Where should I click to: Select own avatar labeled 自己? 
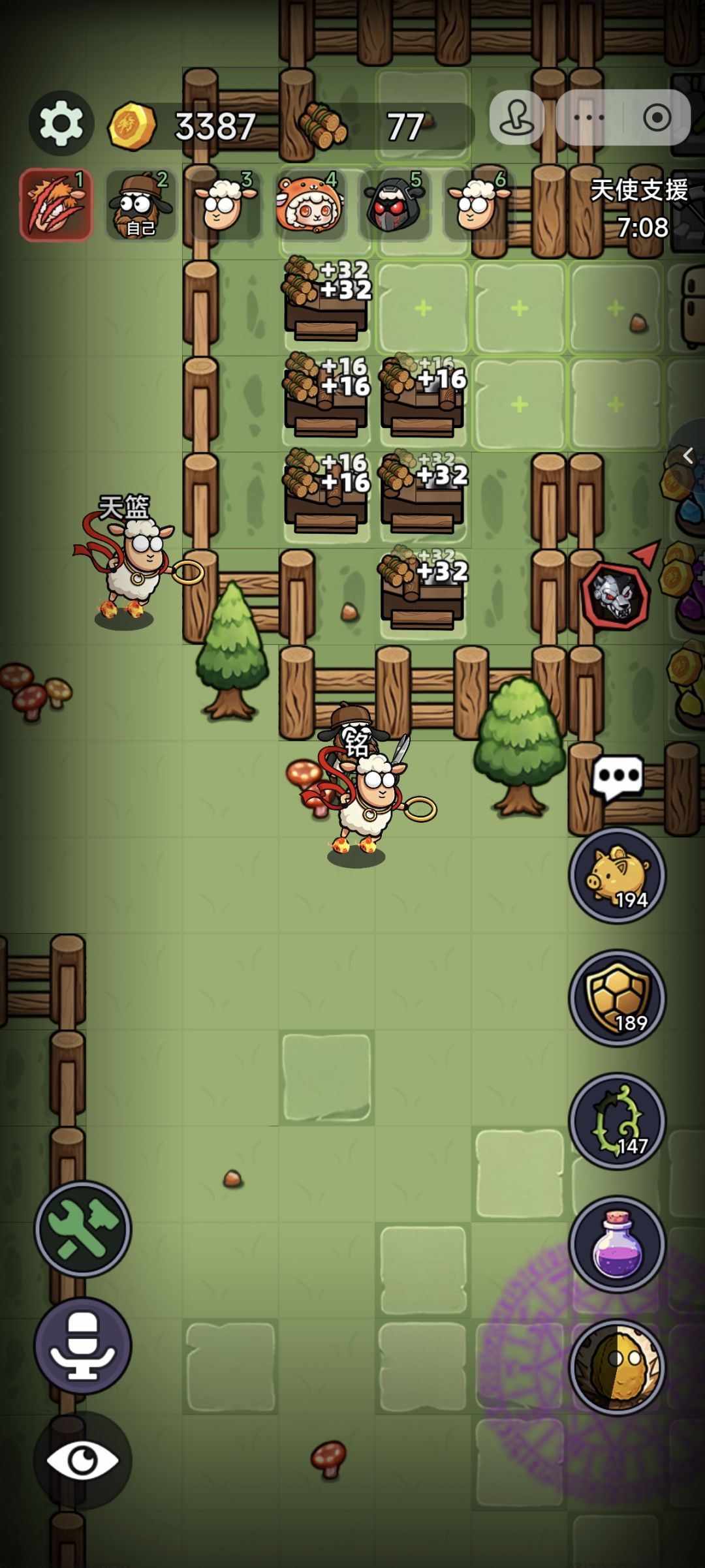tap(140, 205)
